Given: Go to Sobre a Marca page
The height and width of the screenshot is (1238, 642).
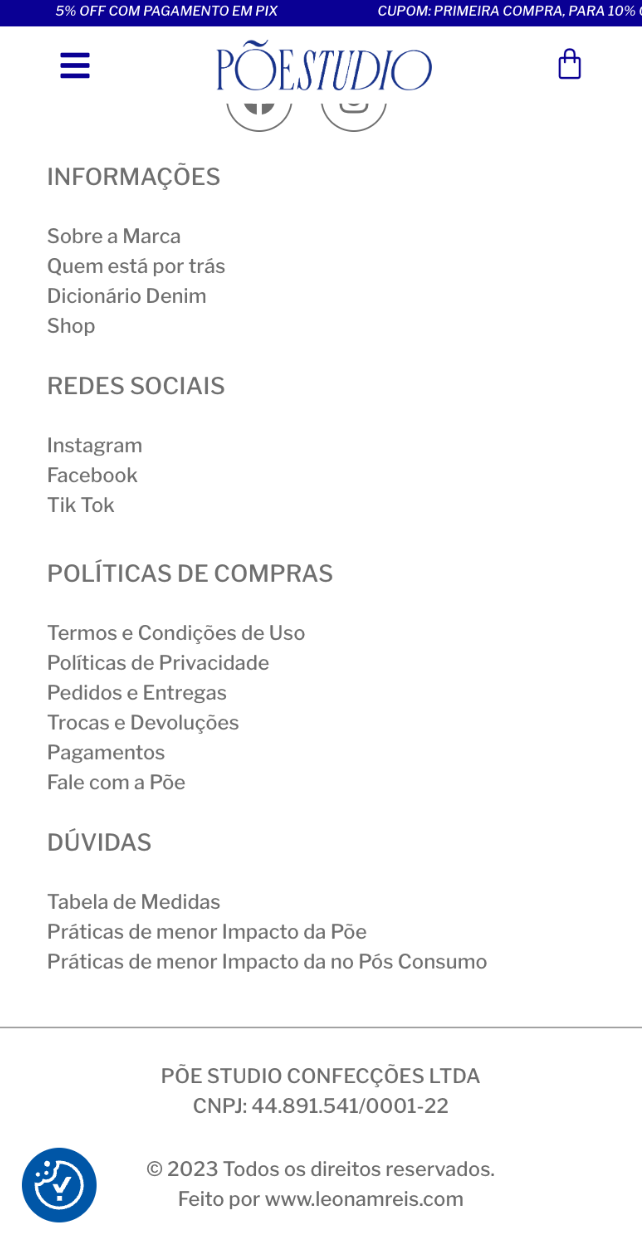Looking at the screenshot, I should tap(114, 237).
